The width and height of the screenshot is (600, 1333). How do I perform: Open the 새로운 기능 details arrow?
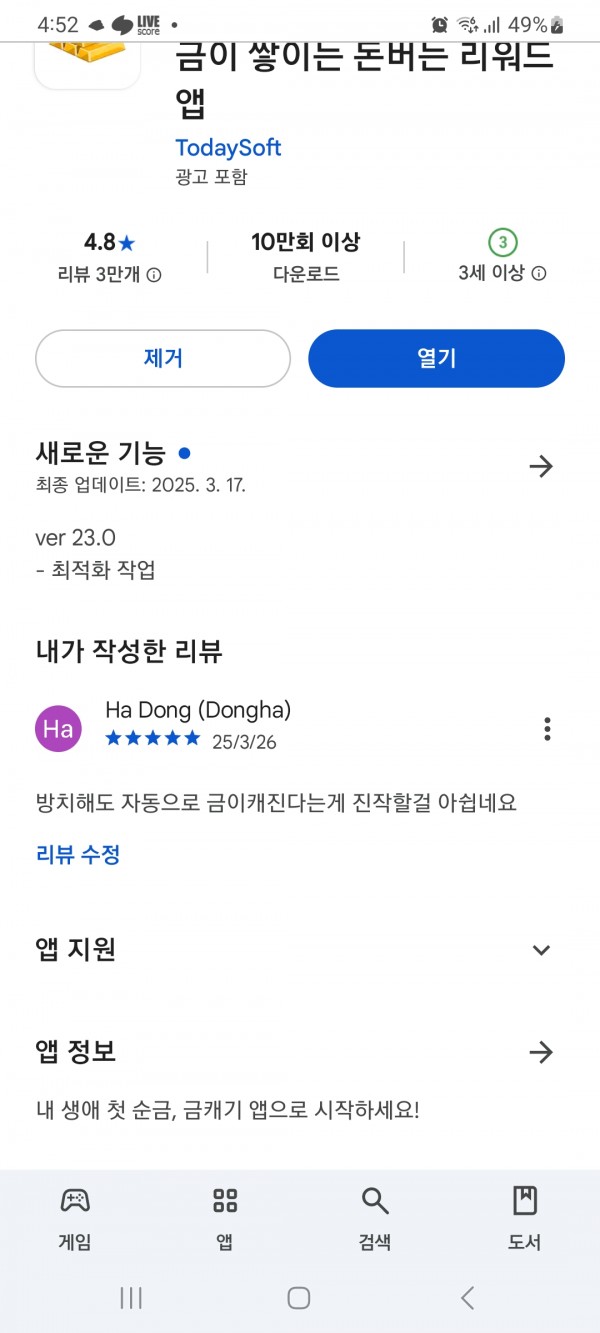541,466
